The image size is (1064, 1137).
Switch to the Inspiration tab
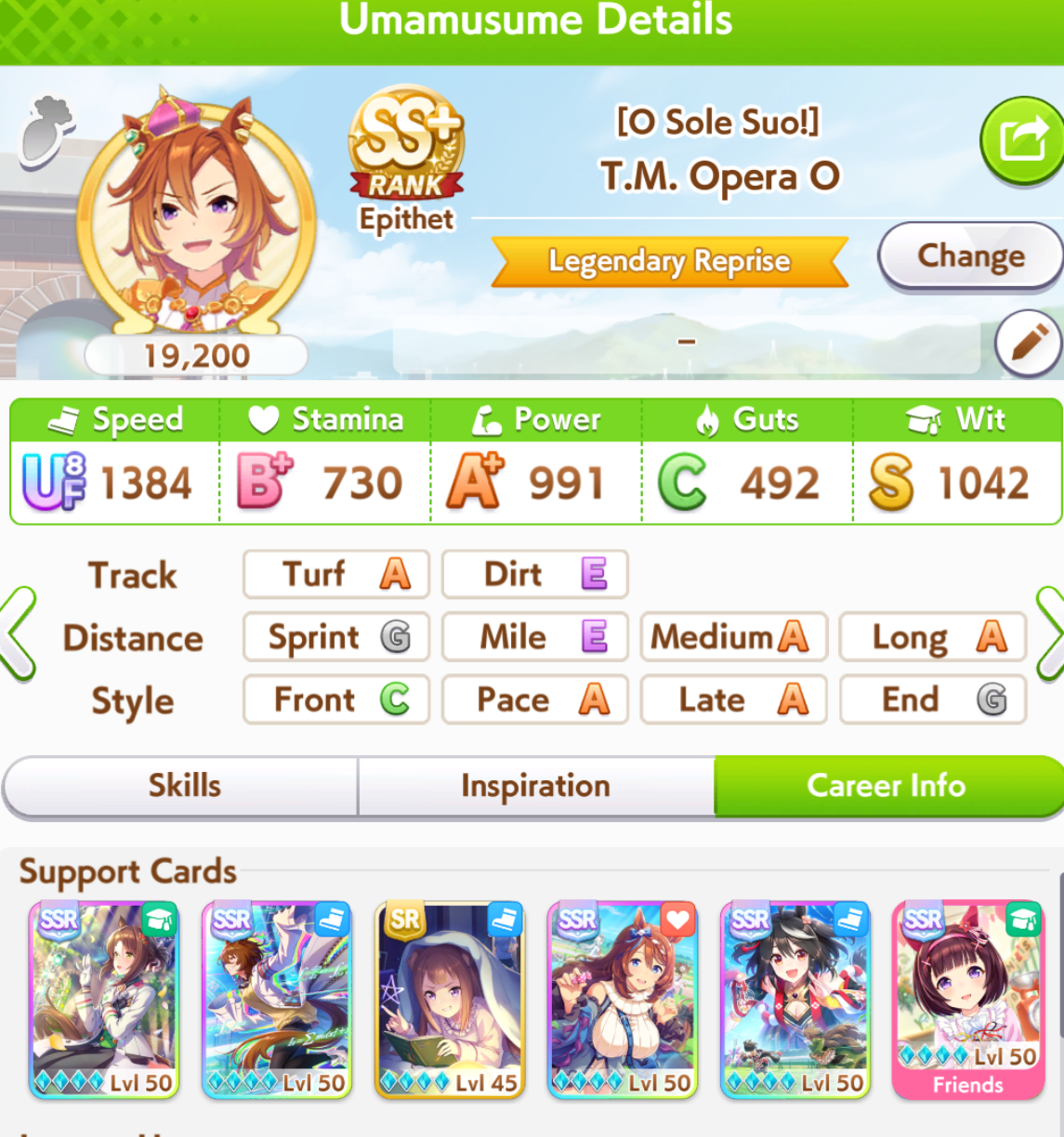pyautogui.click(x=536, y=786)
